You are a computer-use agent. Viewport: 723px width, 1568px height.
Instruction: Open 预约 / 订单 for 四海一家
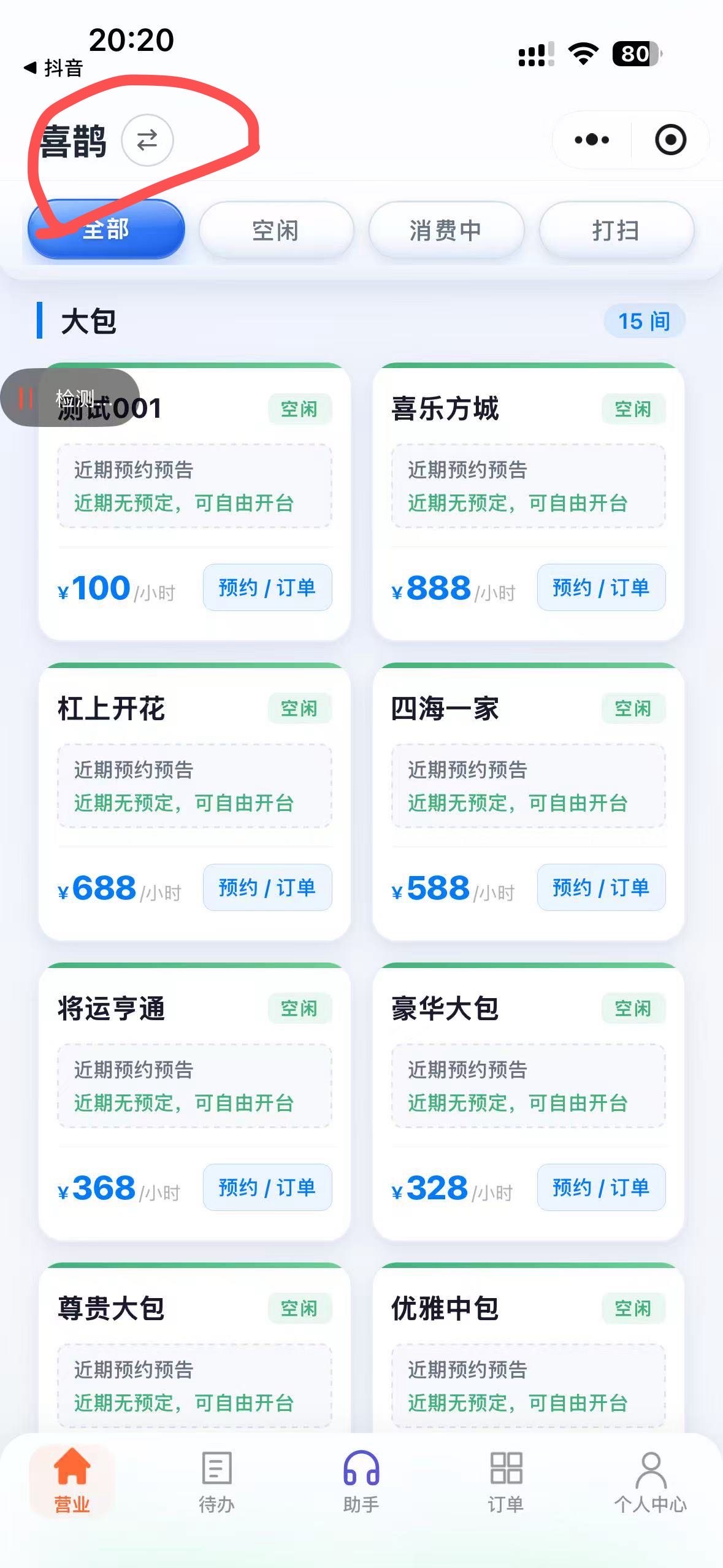[601, 888]
